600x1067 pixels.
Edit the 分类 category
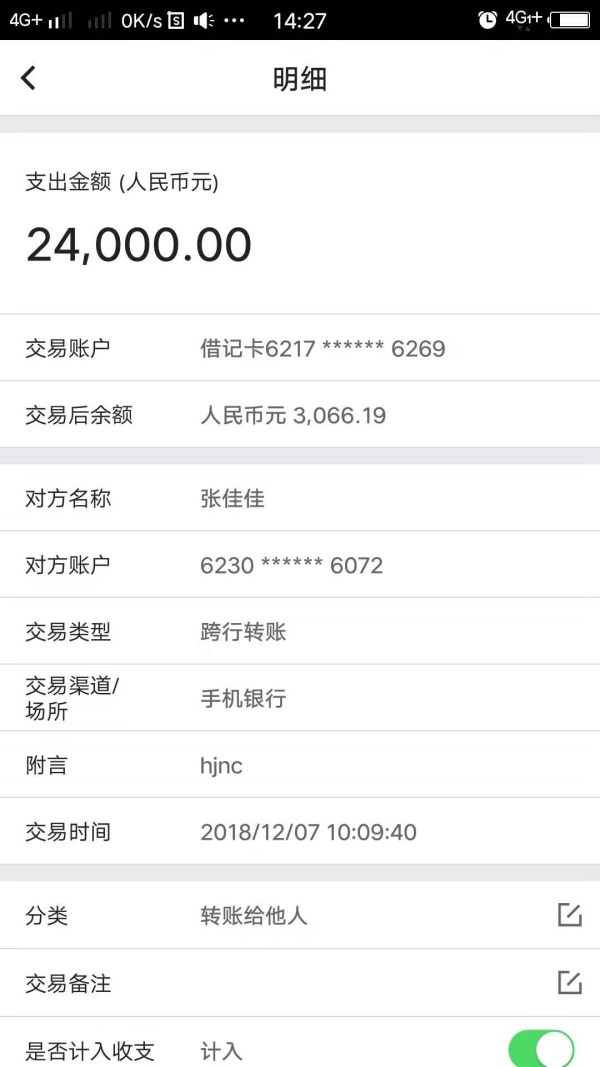pos(569,915)
